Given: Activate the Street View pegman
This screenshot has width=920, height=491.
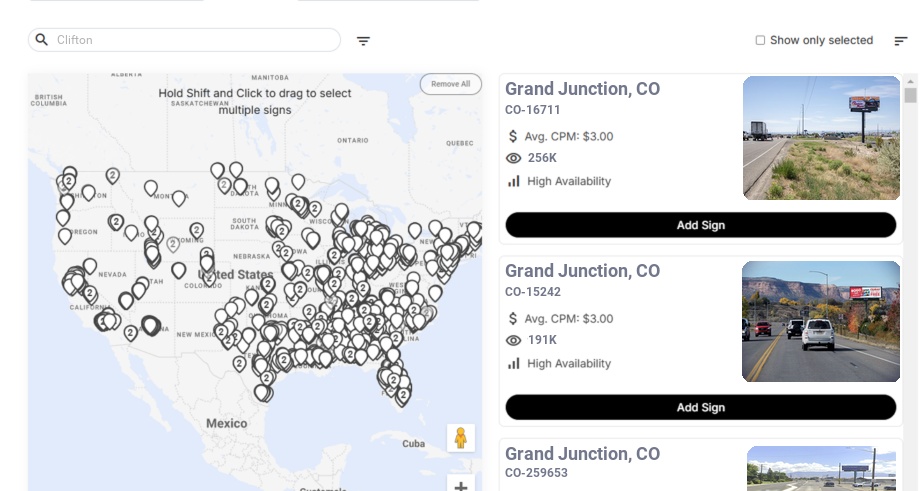Looking at the screenshot, I should [461, 438].
